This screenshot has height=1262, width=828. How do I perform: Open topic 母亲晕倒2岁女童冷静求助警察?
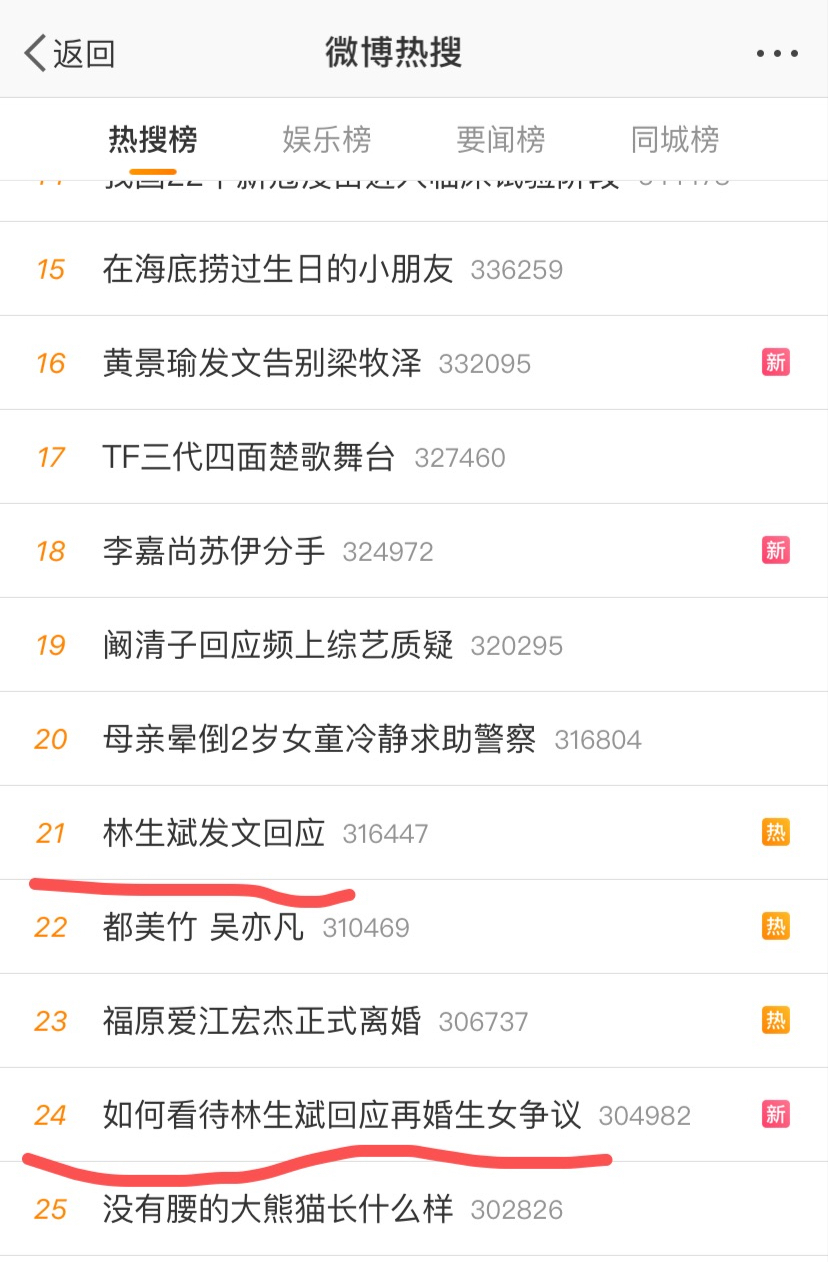[x=319, y=739]
